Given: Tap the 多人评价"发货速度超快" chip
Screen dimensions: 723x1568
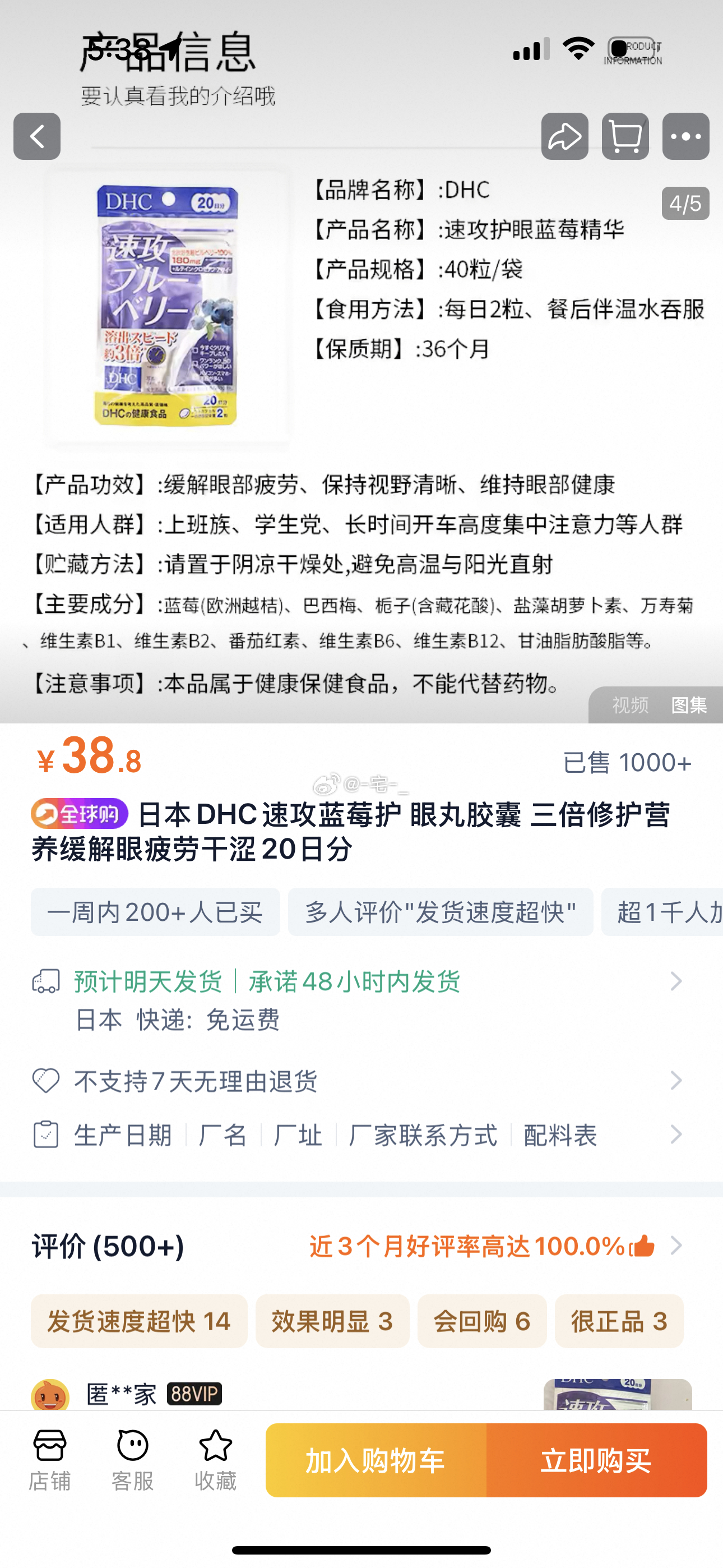Looking at the screenshot, I should [440, 912].
